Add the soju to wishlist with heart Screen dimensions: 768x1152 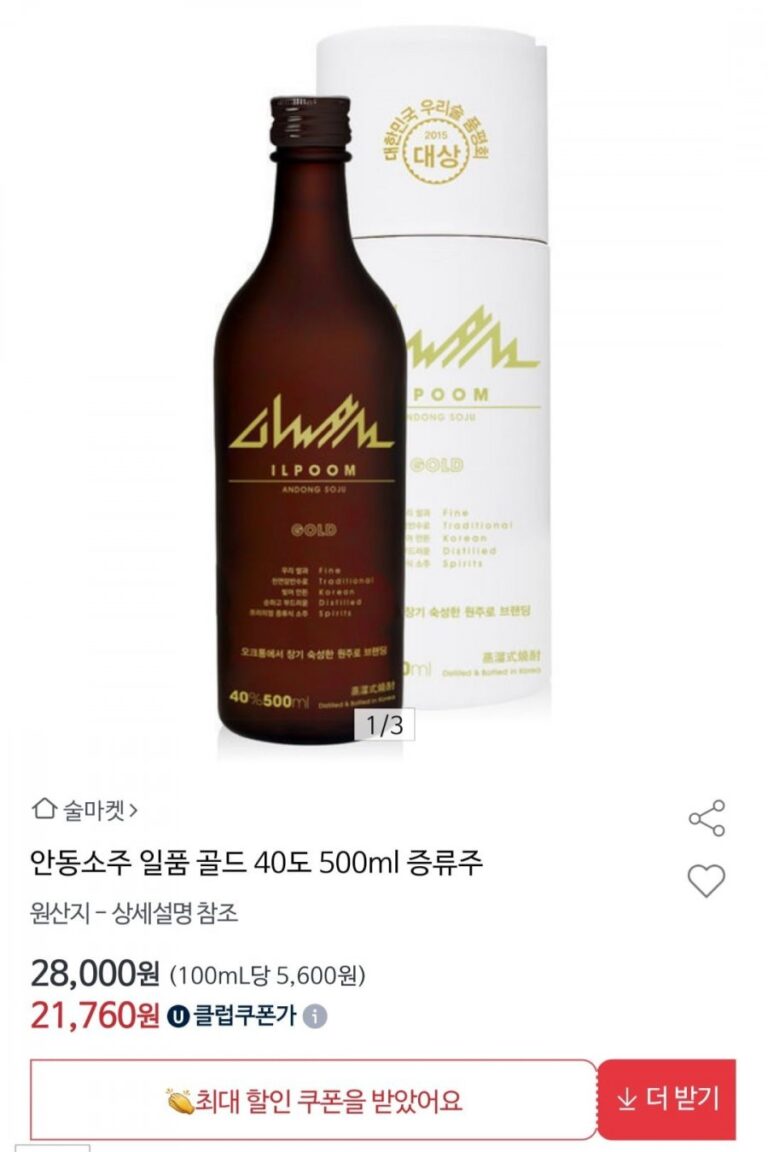[707, 881]
